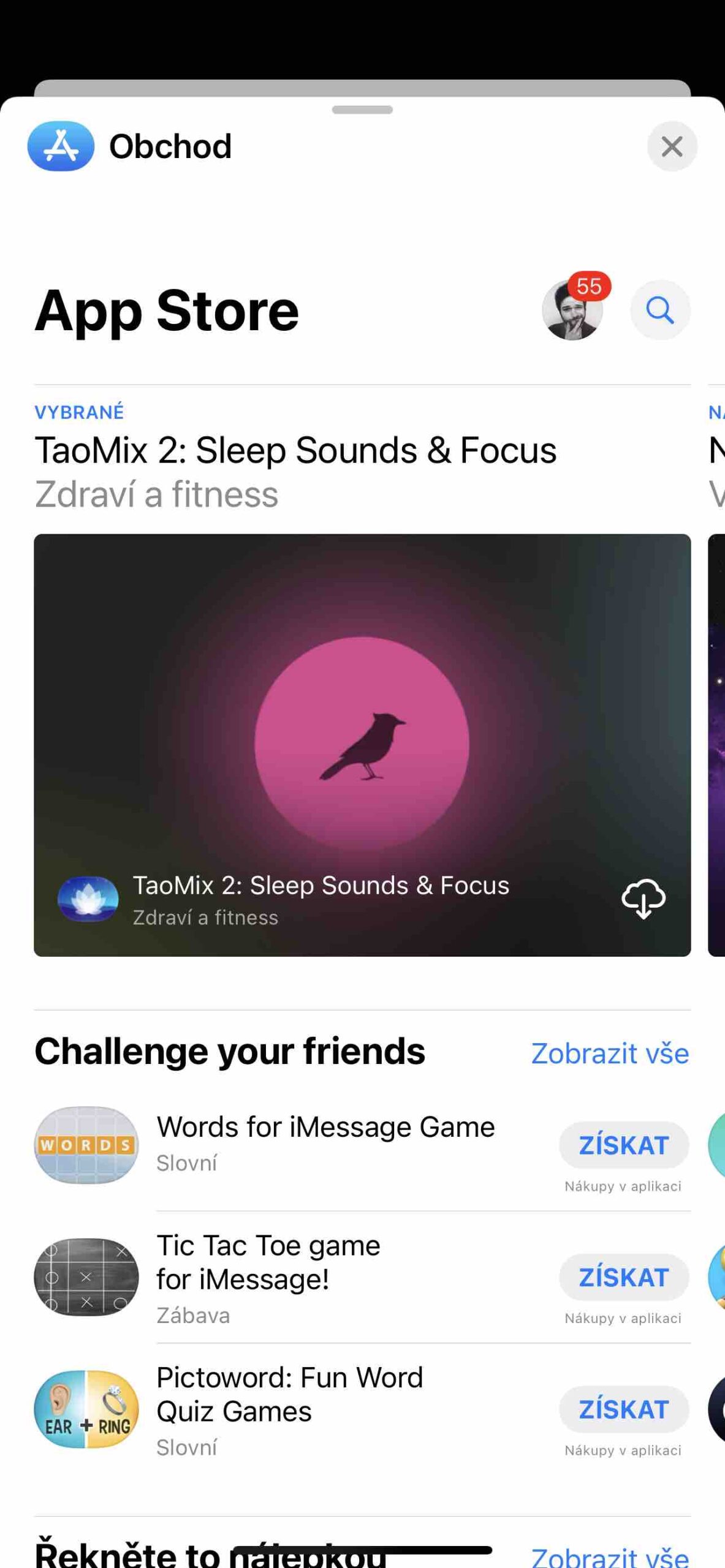725x1568 pixels.
Task: Open the account profile avatar
Action: click(x=572, y=310)
